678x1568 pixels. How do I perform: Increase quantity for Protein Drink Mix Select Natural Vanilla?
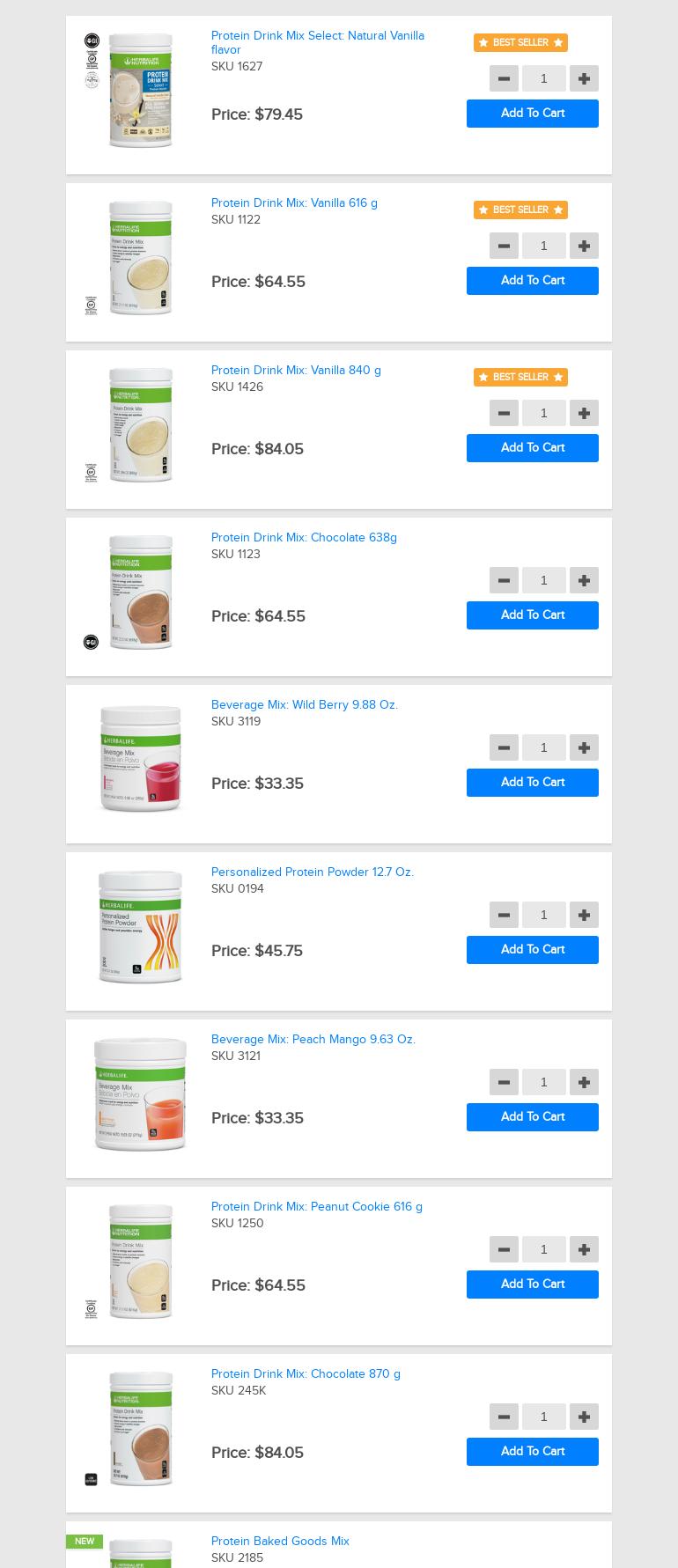click(x=584, y=78)
